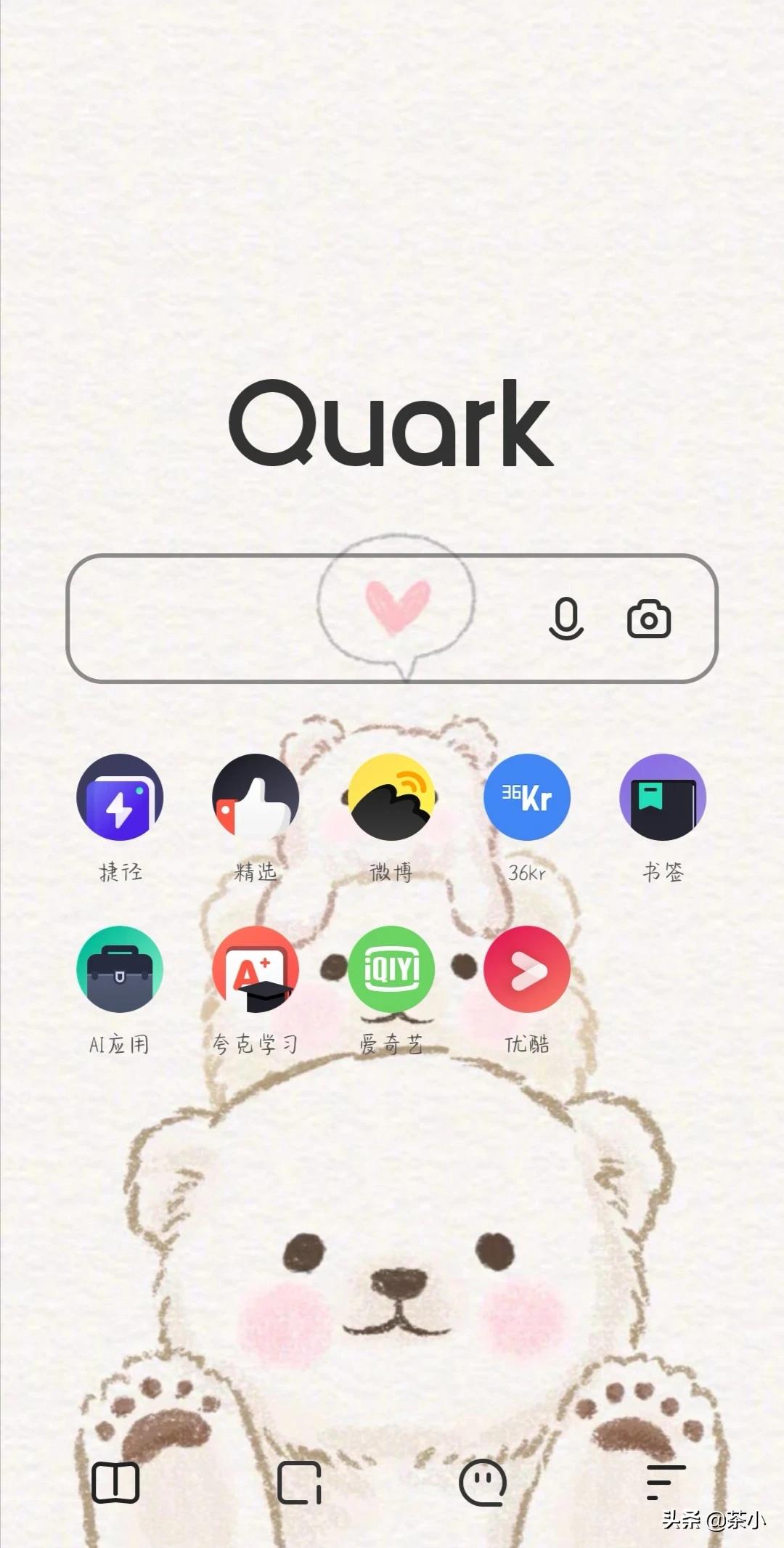Open the camera search icon
Image resolution: width=784 pixels, height=1548 pixels.
[x=649, y=619]
